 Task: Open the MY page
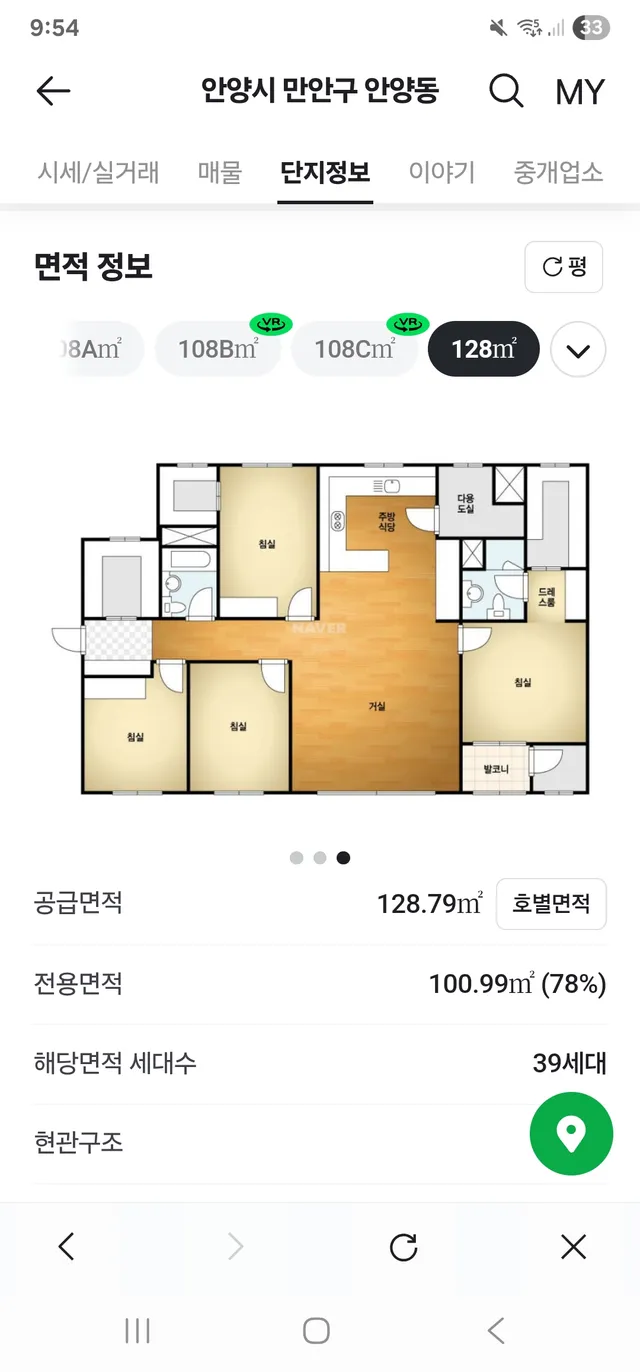580,92
